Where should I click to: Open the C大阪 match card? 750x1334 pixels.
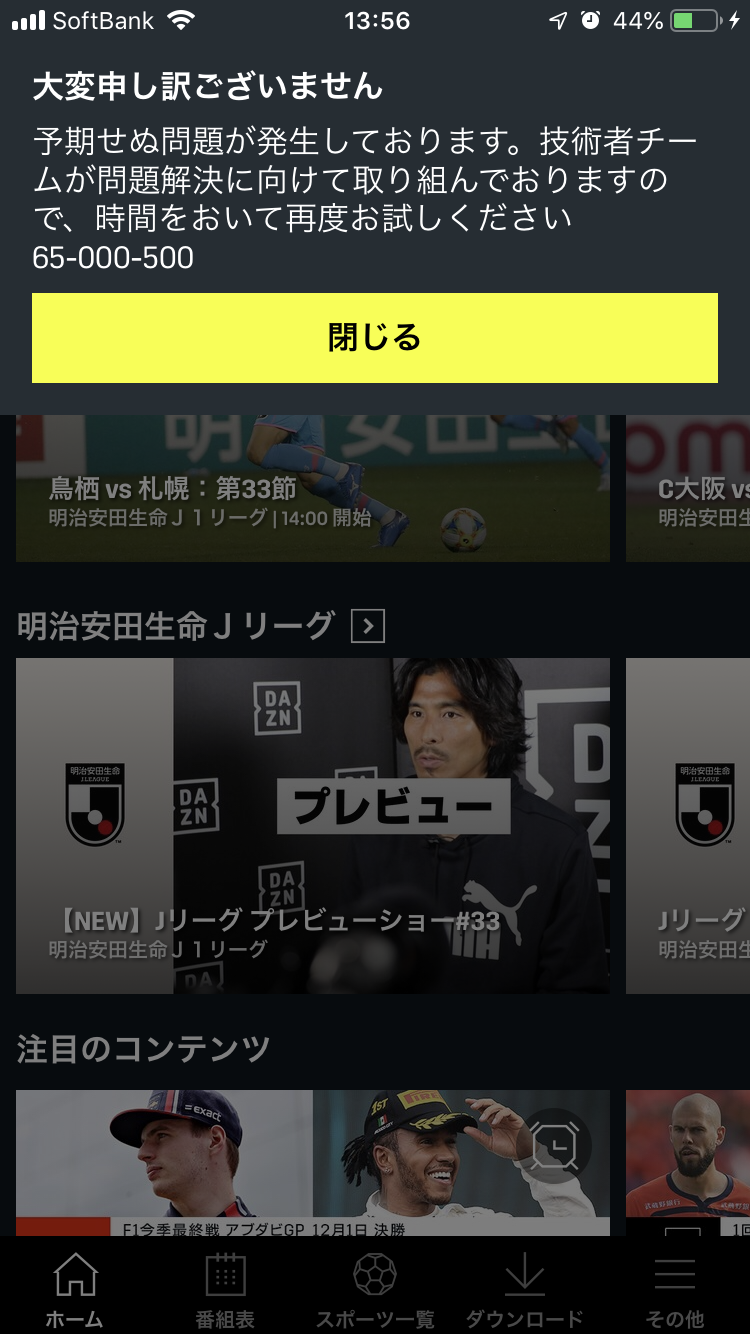point(690,490)
